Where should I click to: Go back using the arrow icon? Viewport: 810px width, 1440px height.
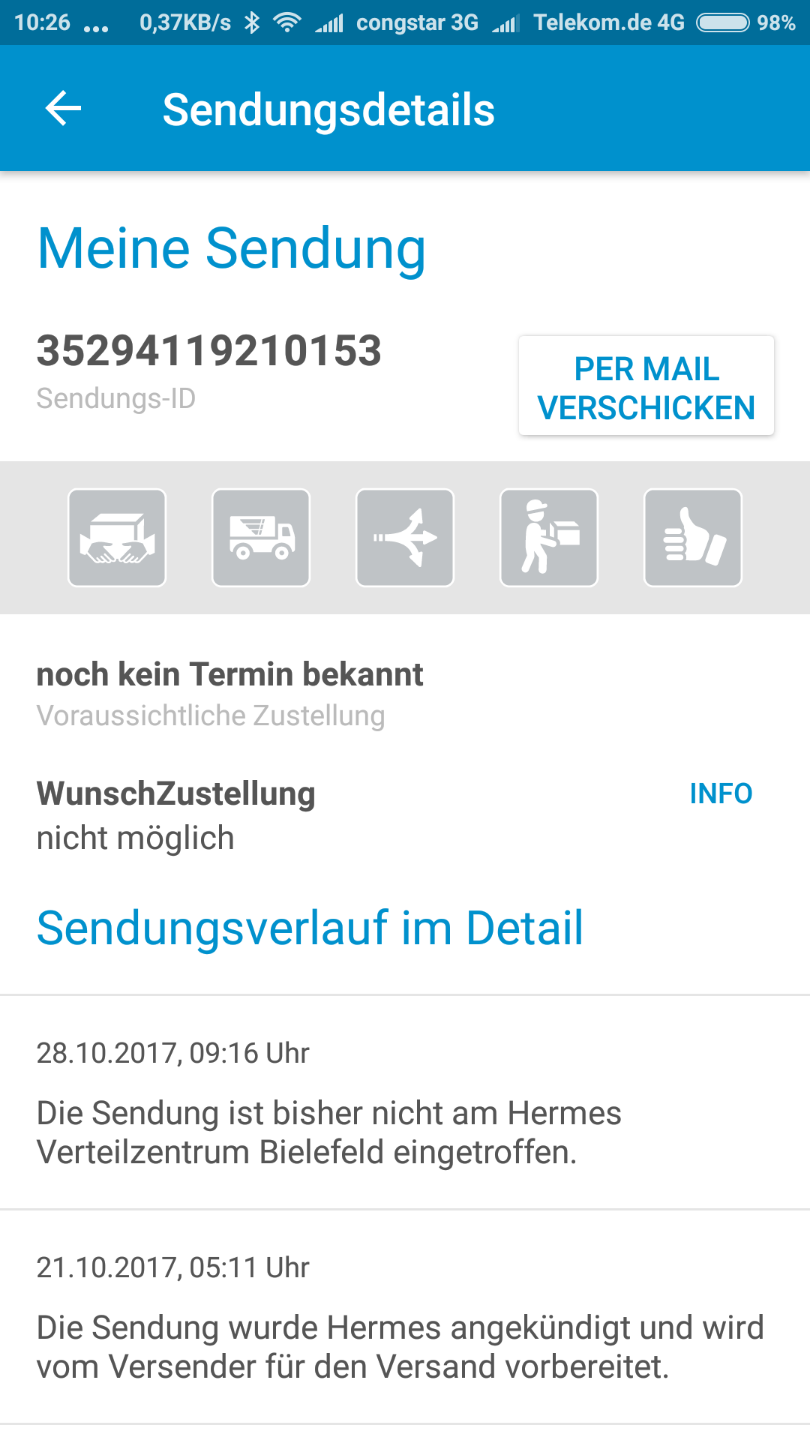pos(63,109)
